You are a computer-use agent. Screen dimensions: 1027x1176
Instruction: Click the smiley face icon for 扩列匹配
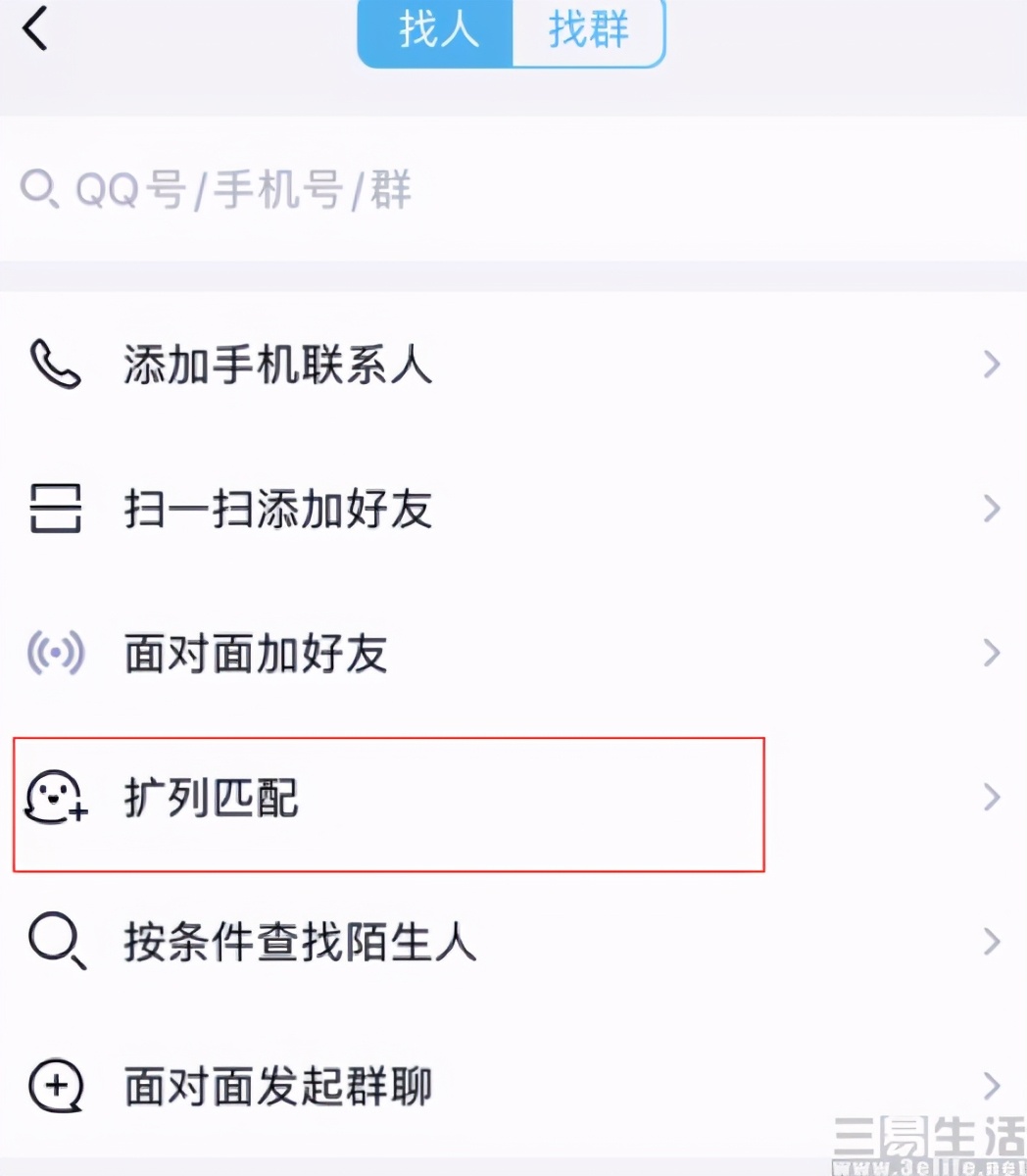pyautogui.click(x=55, y=799)
